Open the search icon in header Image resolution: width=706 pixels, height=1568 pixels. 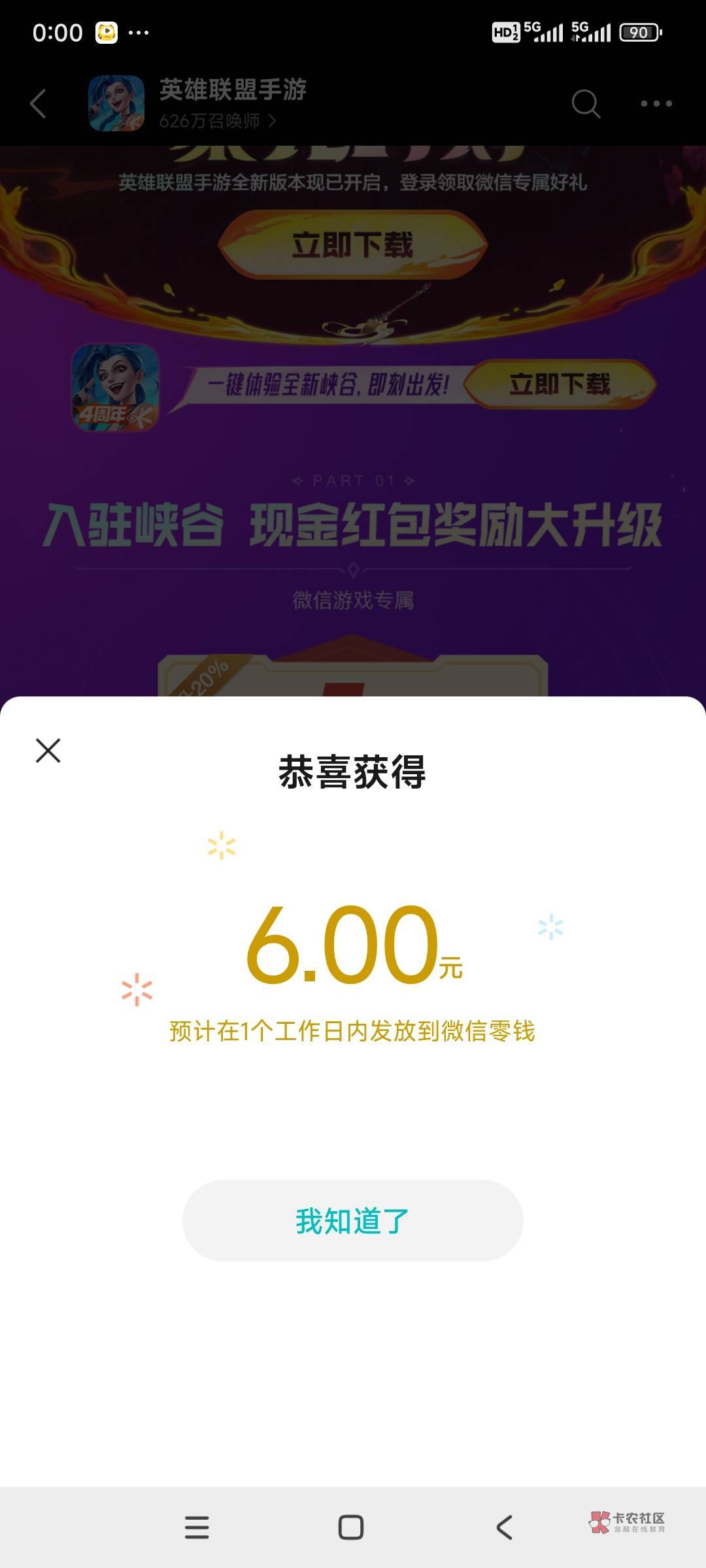(x=586, y=103)
